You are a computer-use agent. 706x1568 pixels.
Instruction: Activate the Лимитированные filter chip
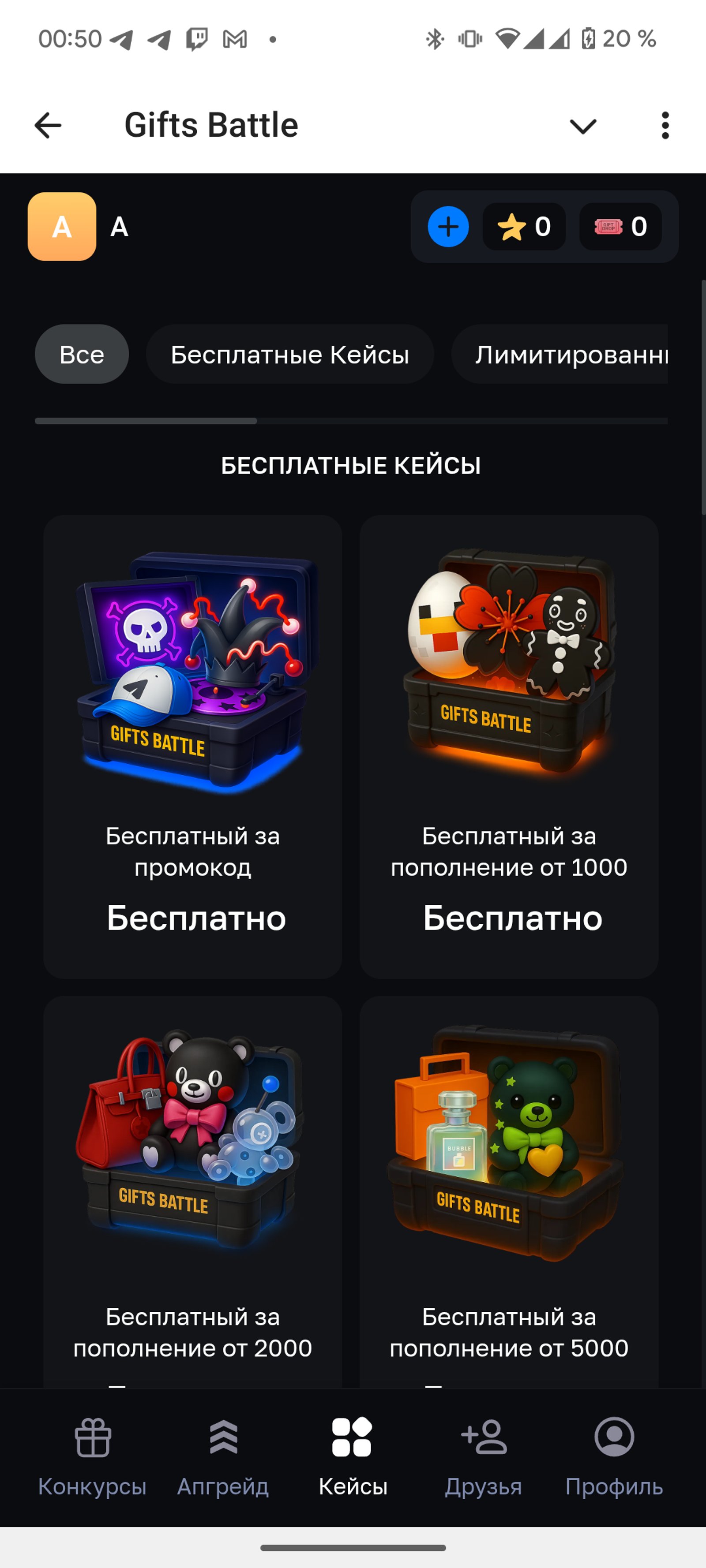[573, 354]
